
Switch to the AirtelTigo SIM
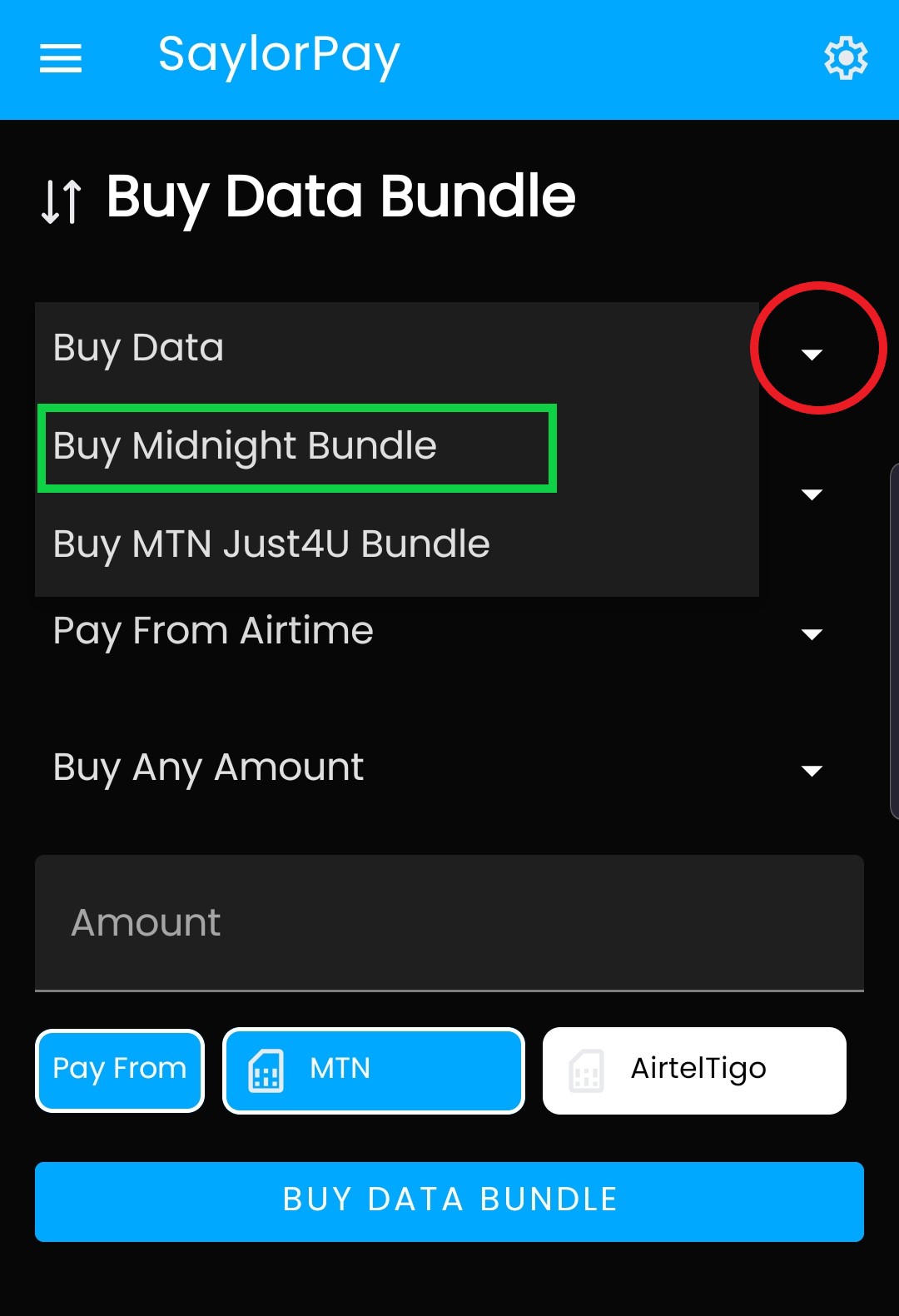[x=694, y=1070]
